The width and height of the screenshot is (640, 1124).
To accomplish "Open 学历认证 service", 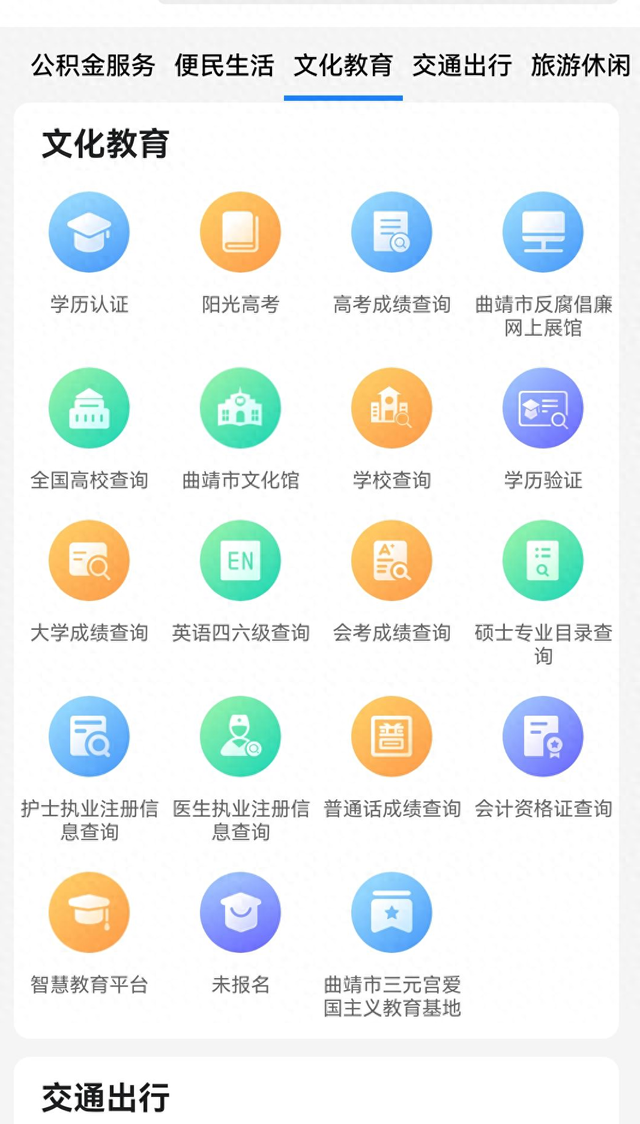I will click(x=89, y=233).
